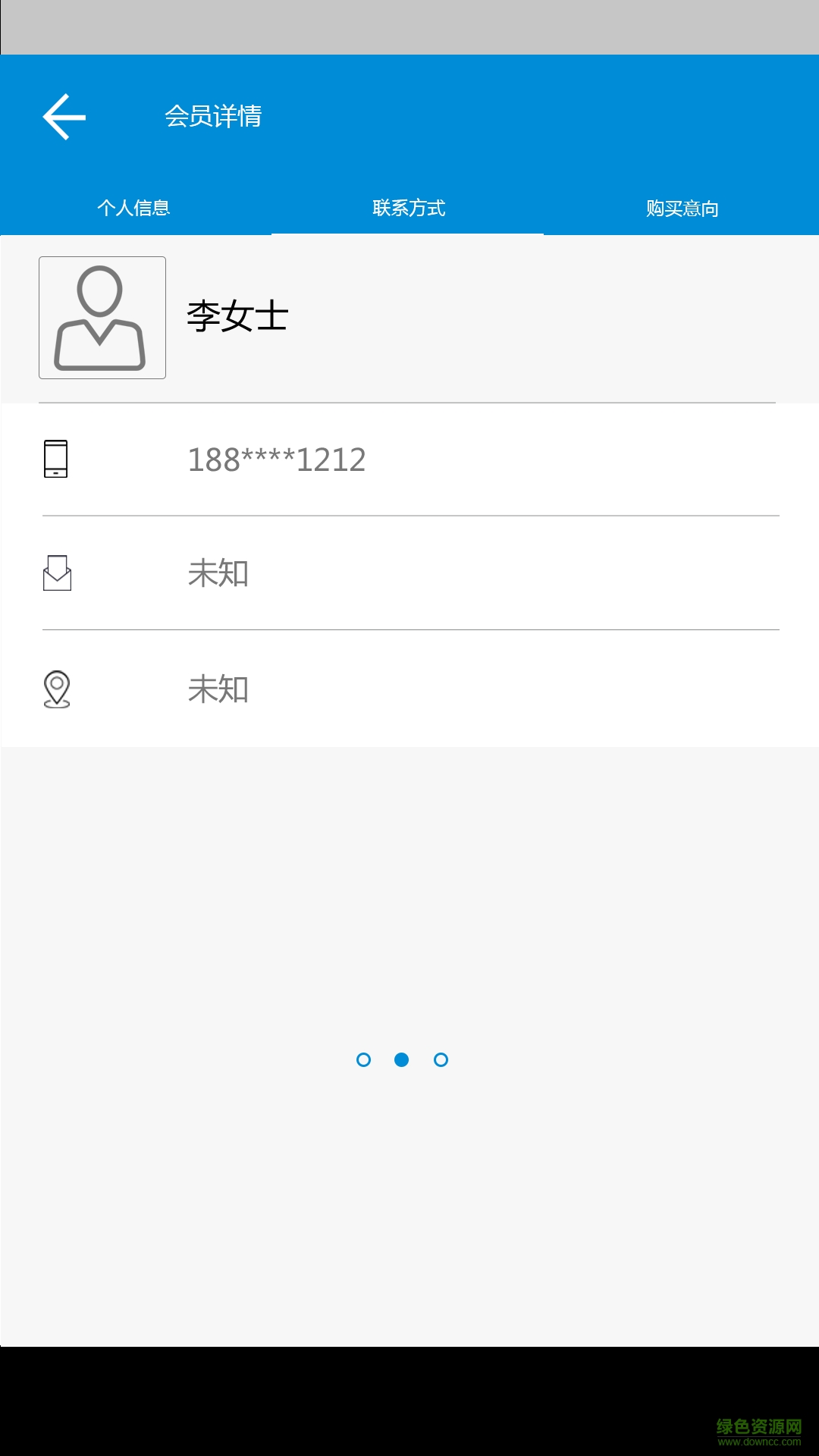Tap the third page indicator dot
This screenshot has height=1456, width=819.
pyautogui.click(x=441, y=1060)
